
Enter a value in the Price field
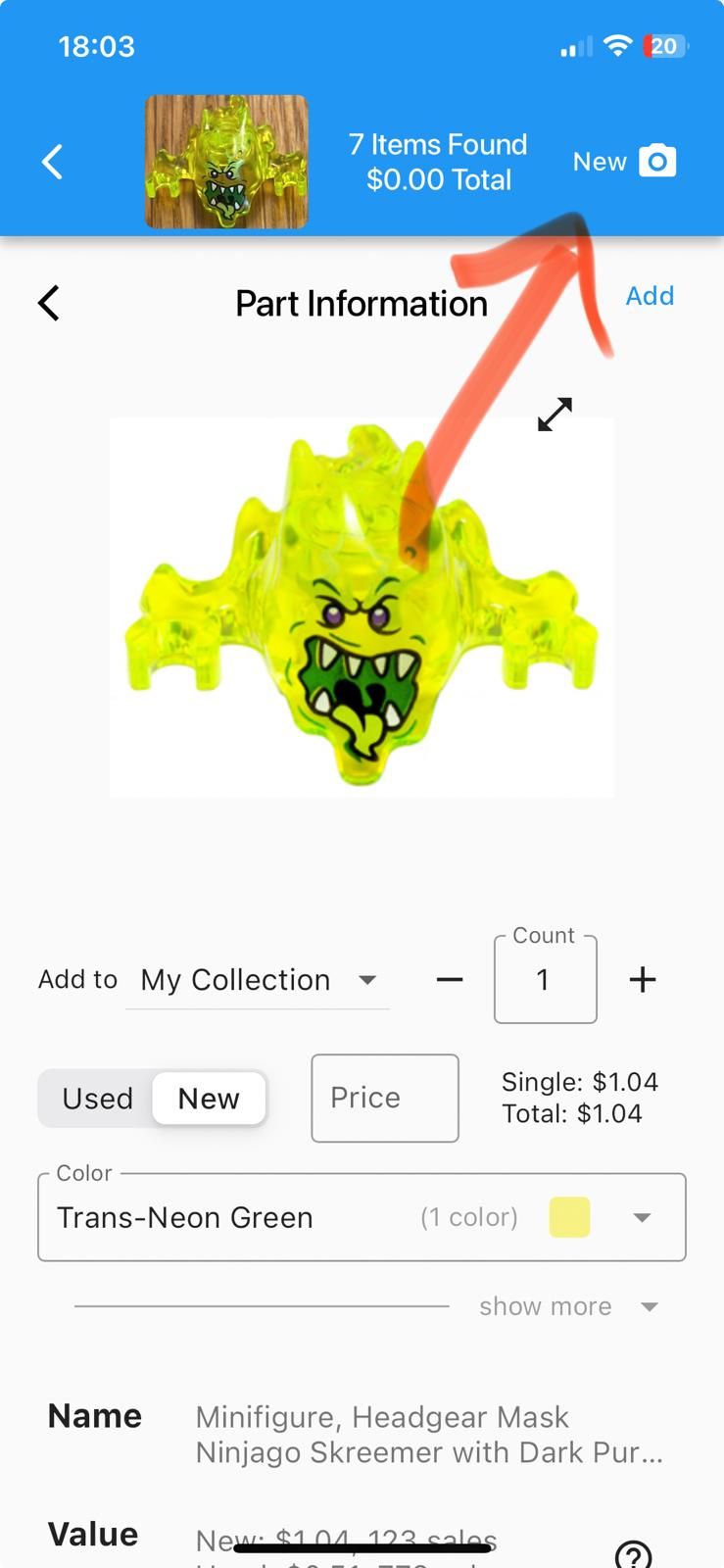click(x=384, y=1098)
